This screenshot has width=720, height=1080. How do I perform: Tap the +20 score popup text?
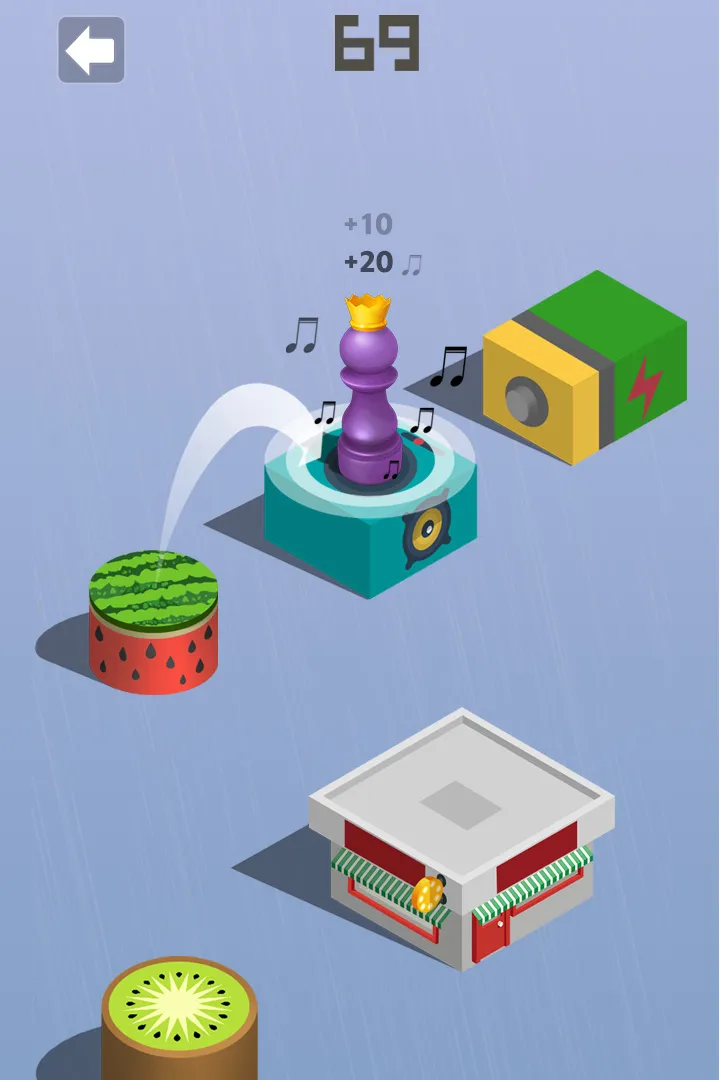pos(368,264)
